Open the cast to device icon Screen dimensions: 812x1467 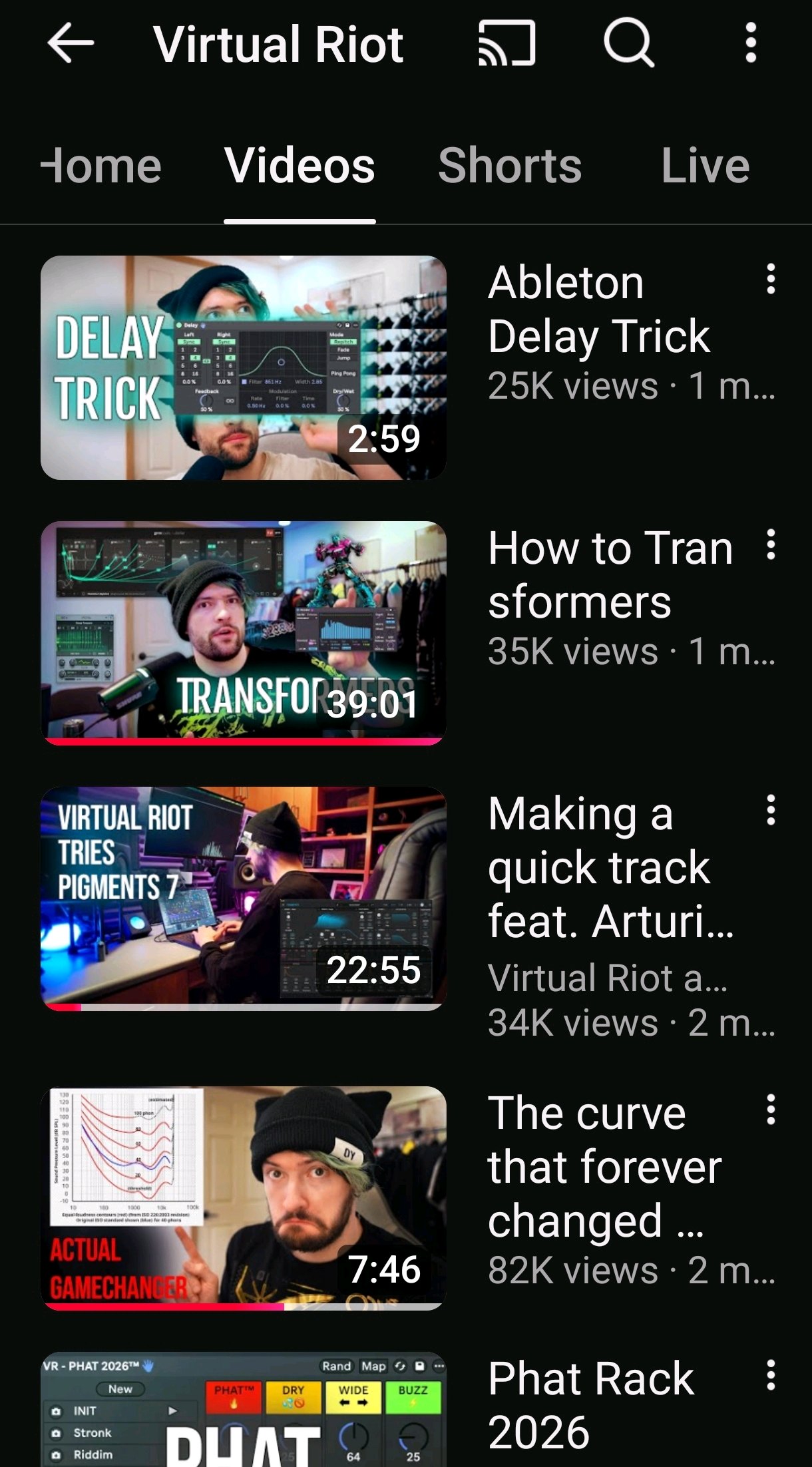click(507, 43)
